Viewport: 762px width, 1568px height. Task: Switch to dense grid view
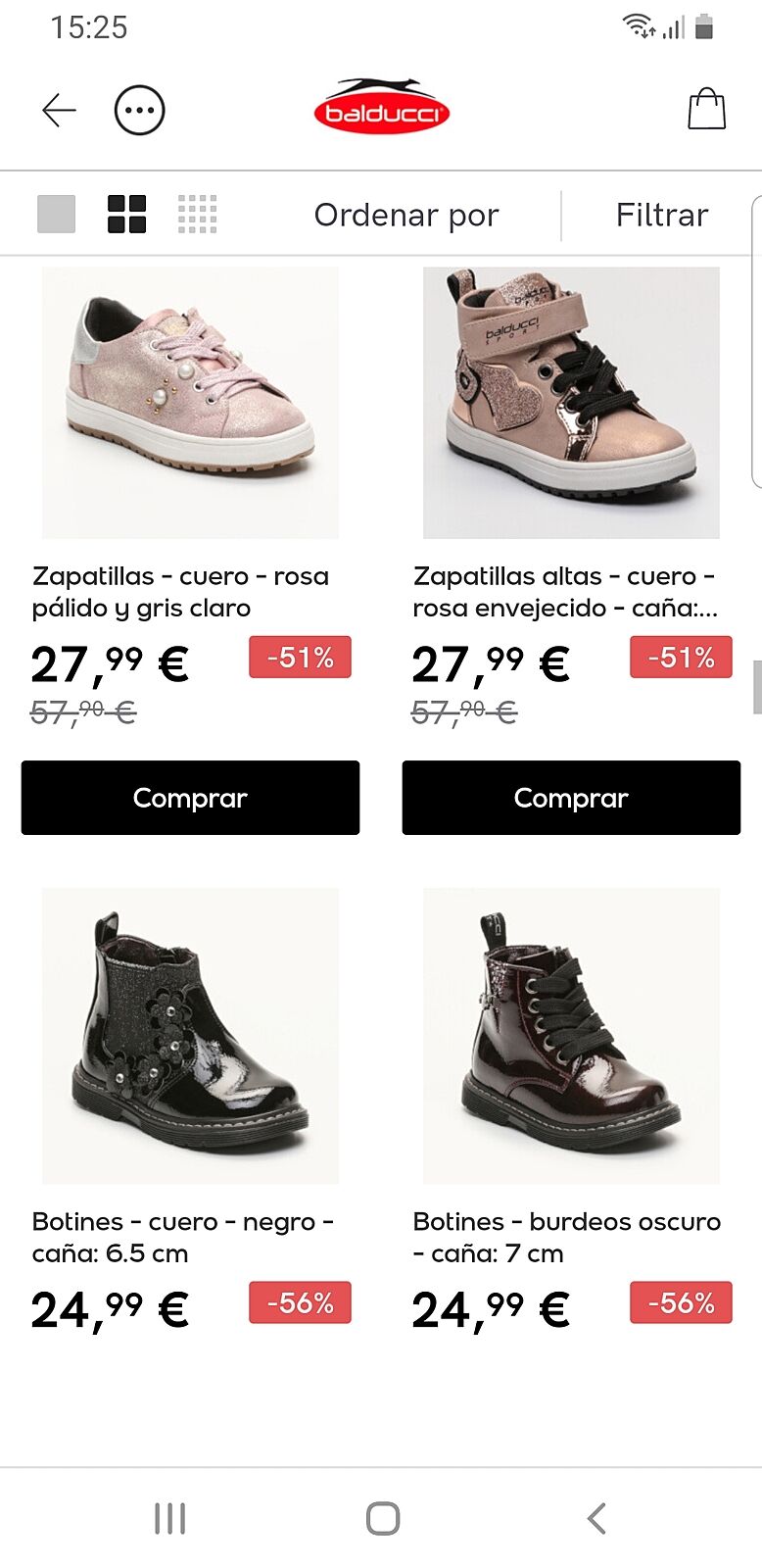pos(197,215)
